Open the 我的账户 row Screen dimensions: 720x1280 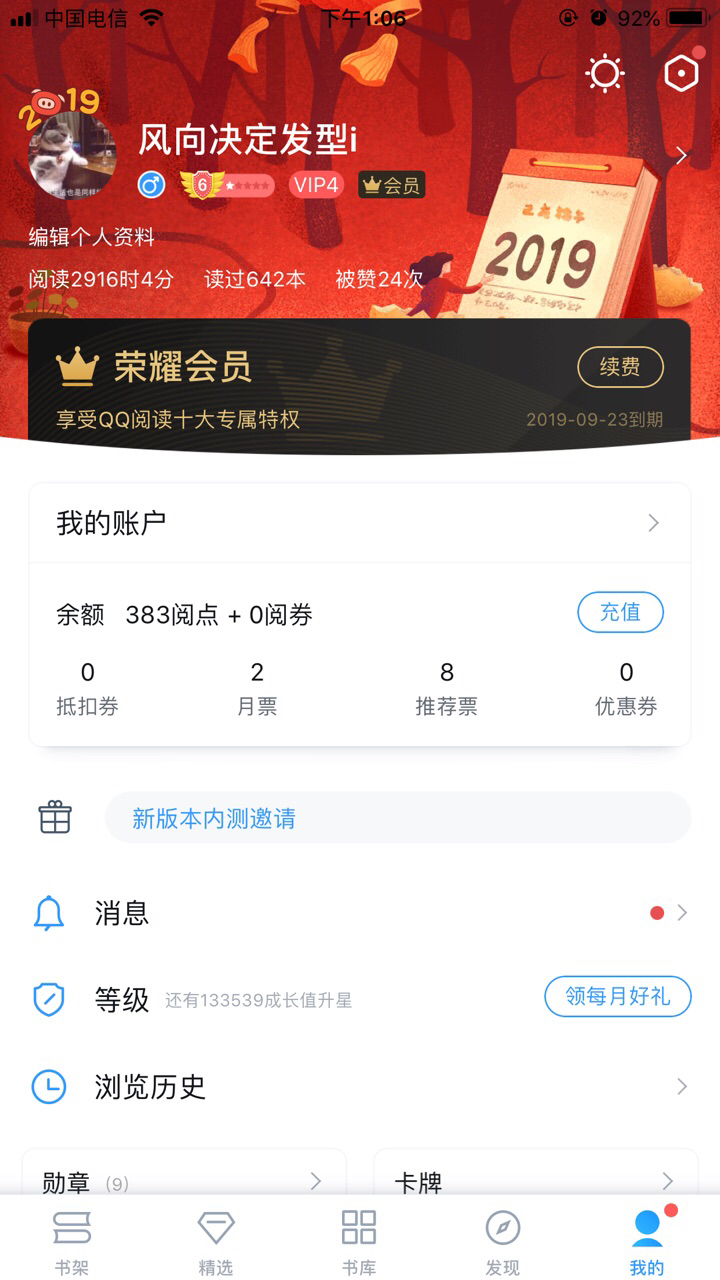[360, 523]
